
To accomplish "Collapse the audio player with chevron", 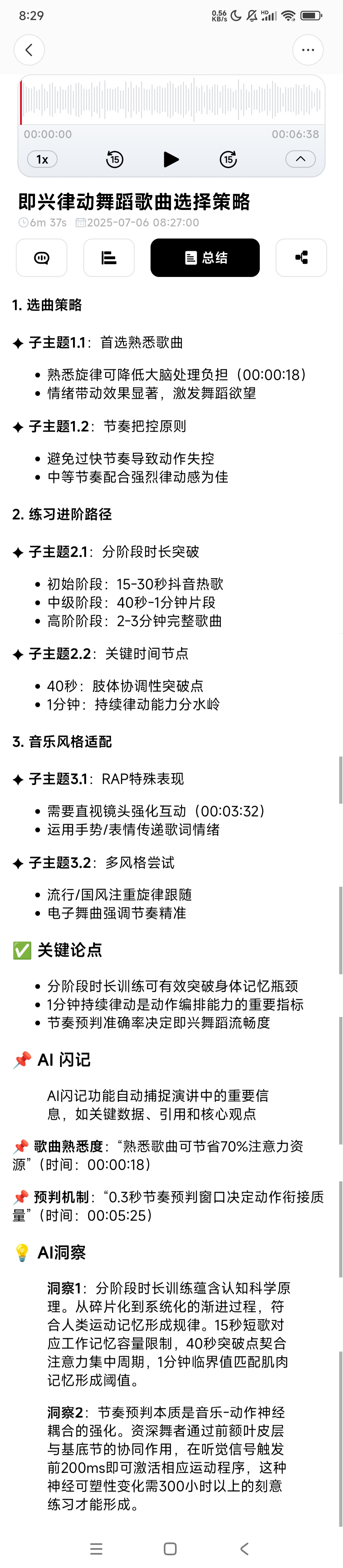I will pos(300,159).
